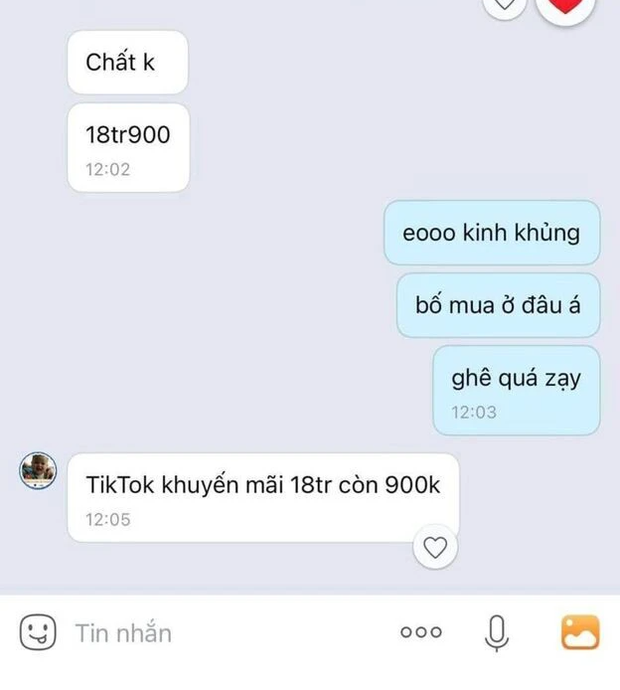Open the sender's avatar beside the TikTok message
620x690 pixels.
(x=38, y=470)
